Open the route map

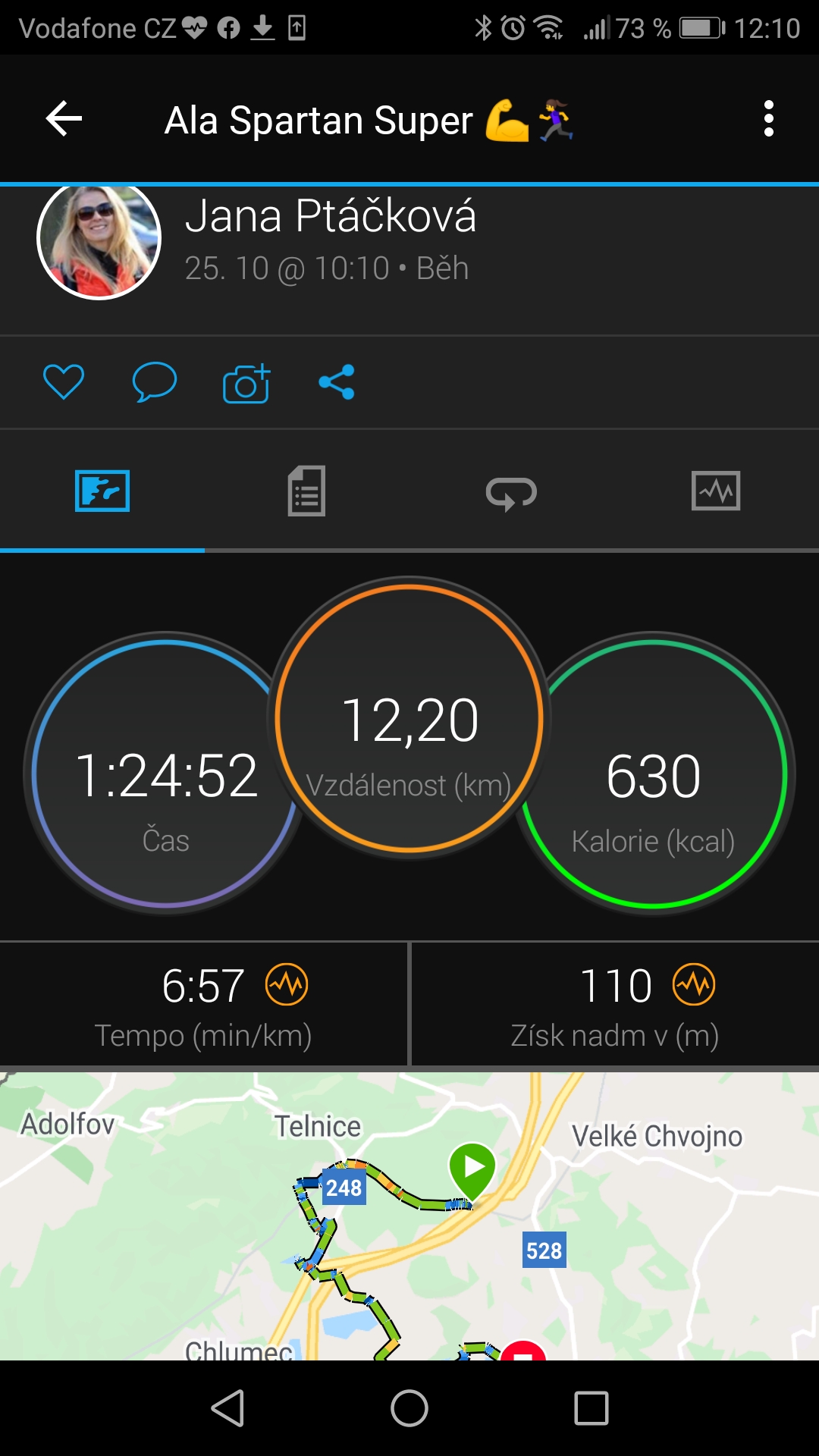point(409,1216)
